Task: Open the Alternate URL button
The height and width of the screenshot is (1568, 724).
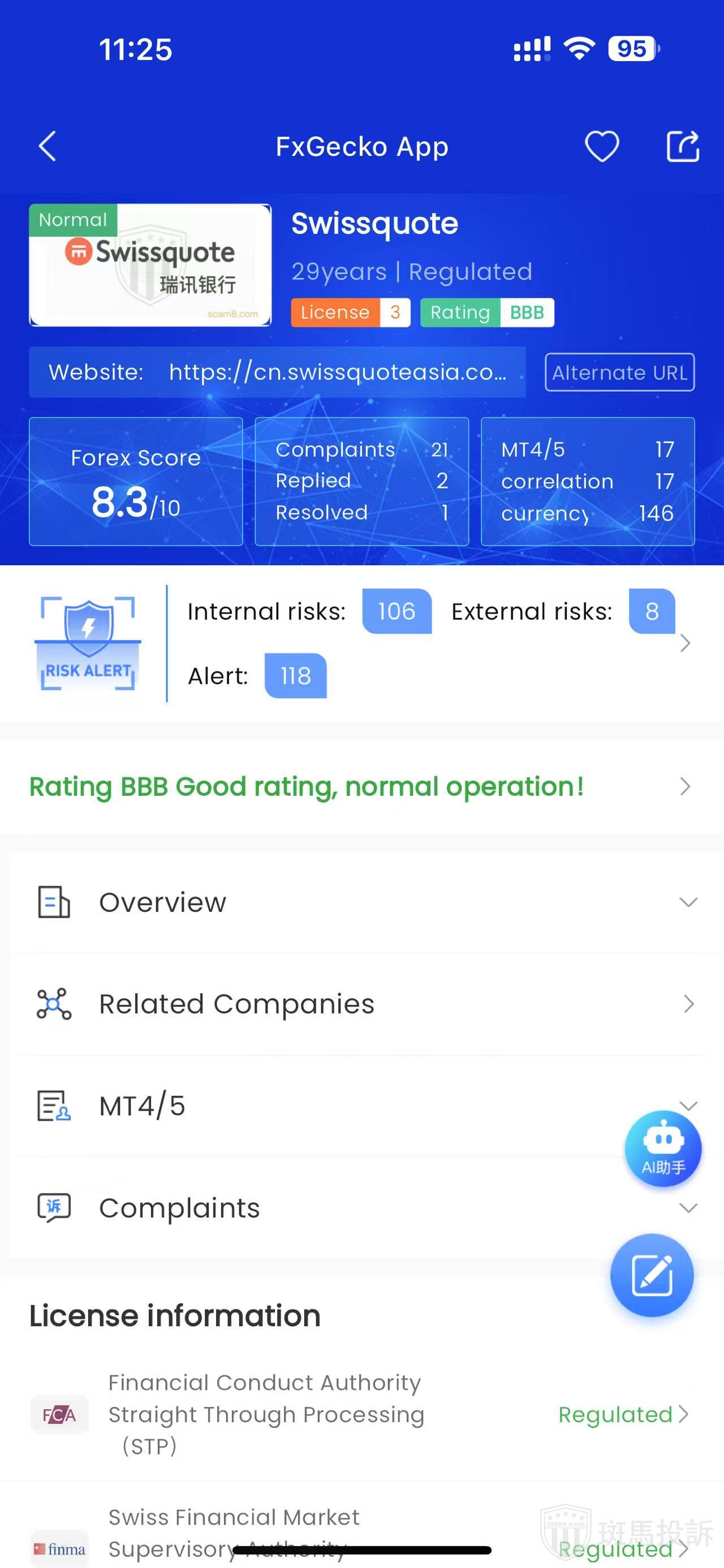Action: click(x=619, y=372)
